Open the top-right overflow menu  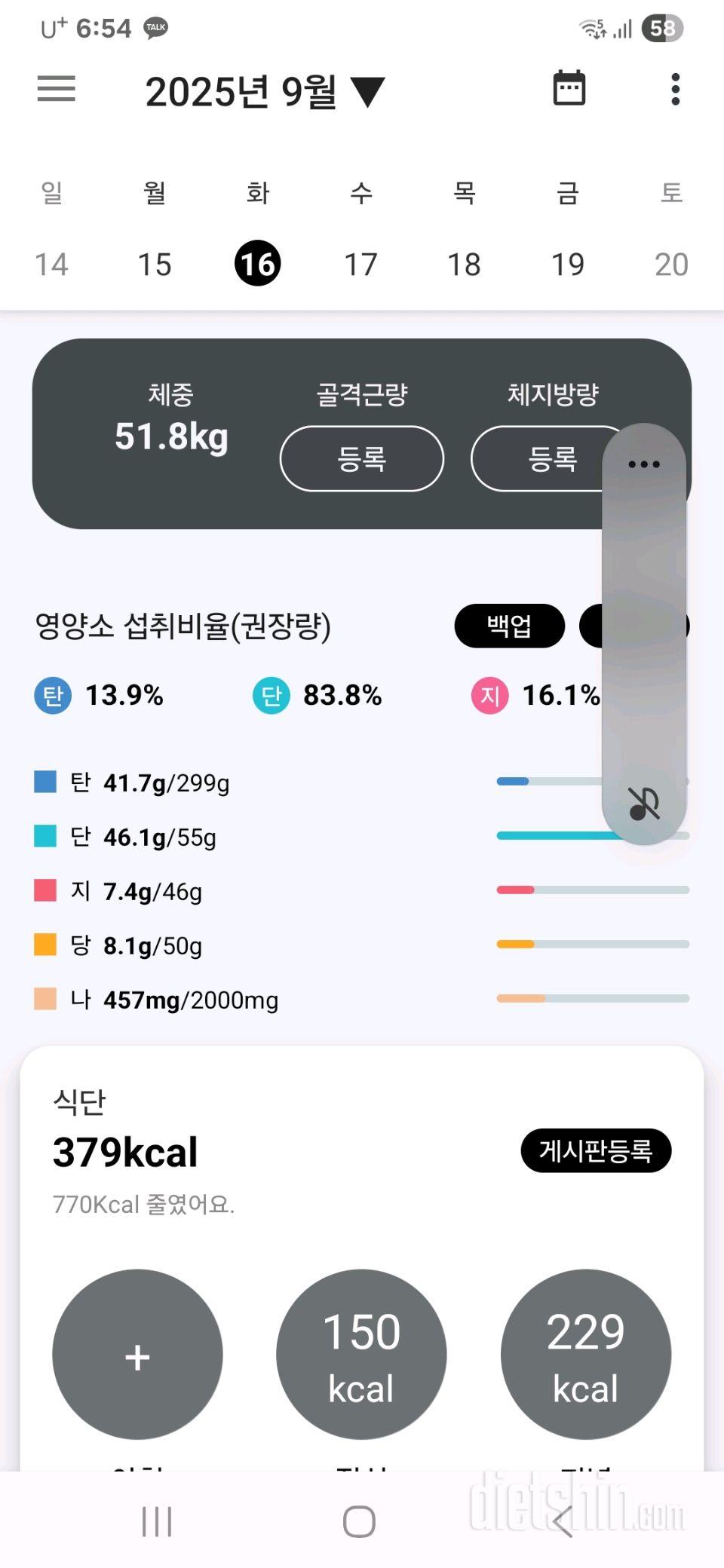(x=675, y=89)
